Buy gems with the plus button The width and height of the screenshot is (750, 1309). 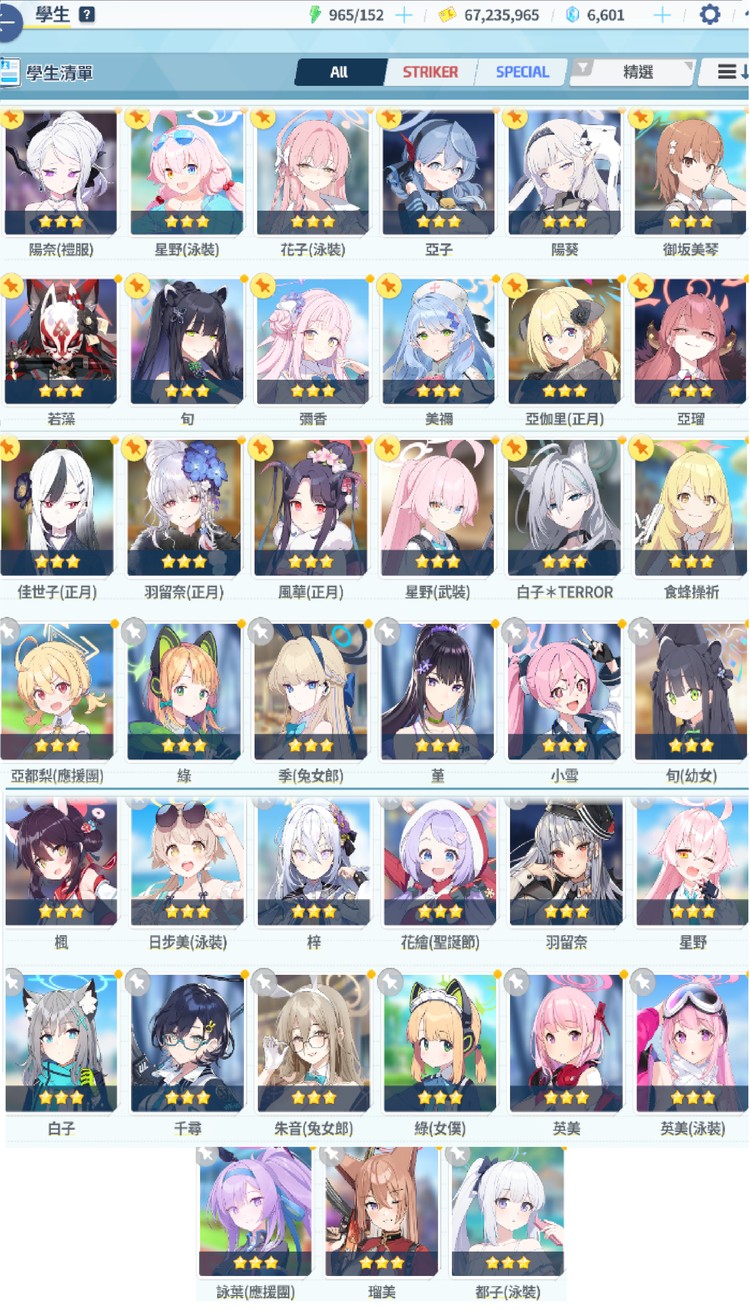pyautogui.click(x=662, y=15)
